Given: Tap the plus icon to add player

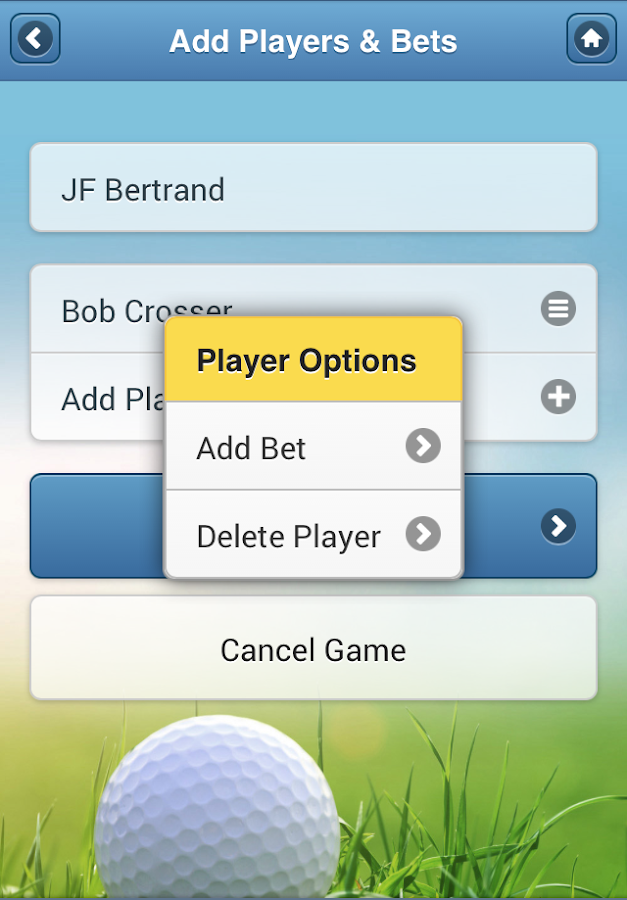Looking at the screenshot, I should click(x=558, y=397).
